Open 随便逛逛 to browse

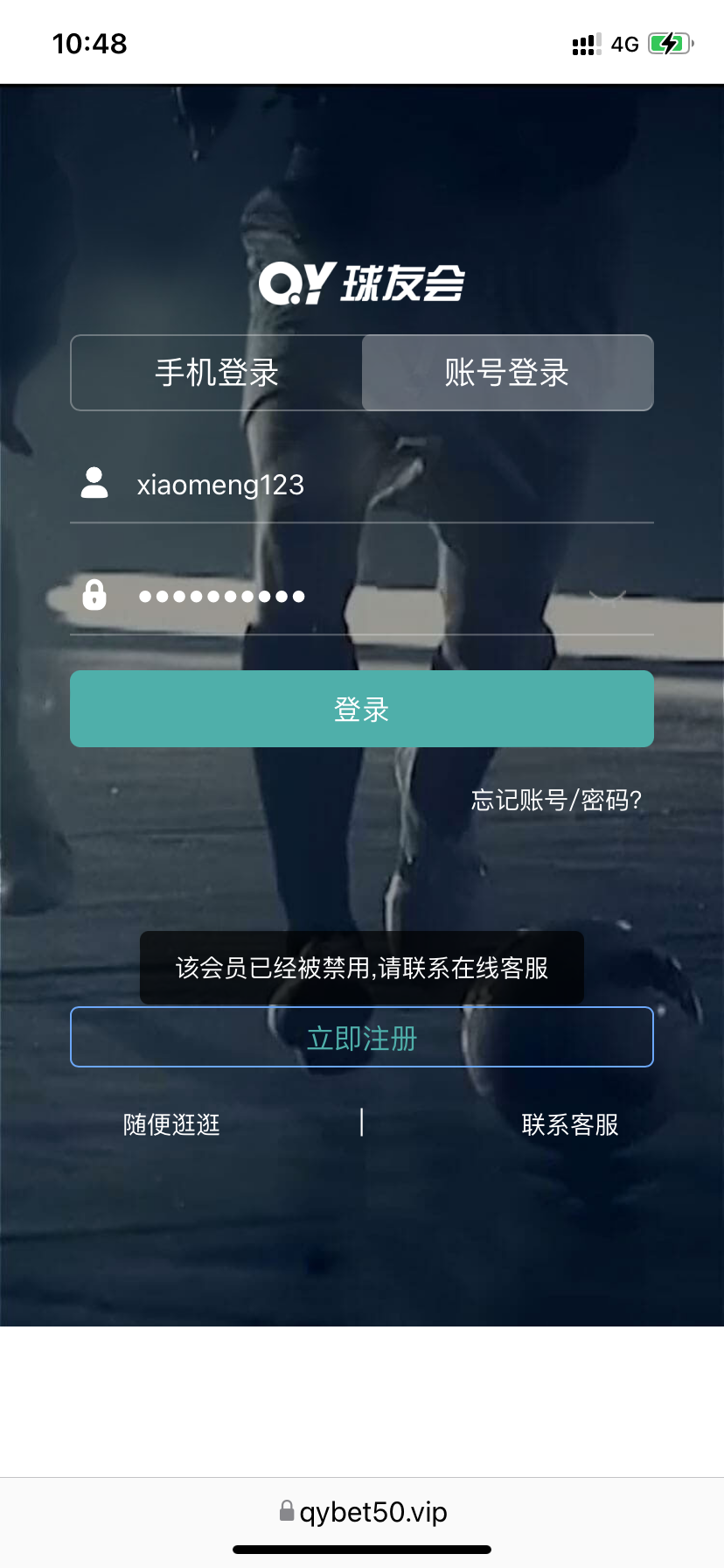click(x=171, y=1124)
